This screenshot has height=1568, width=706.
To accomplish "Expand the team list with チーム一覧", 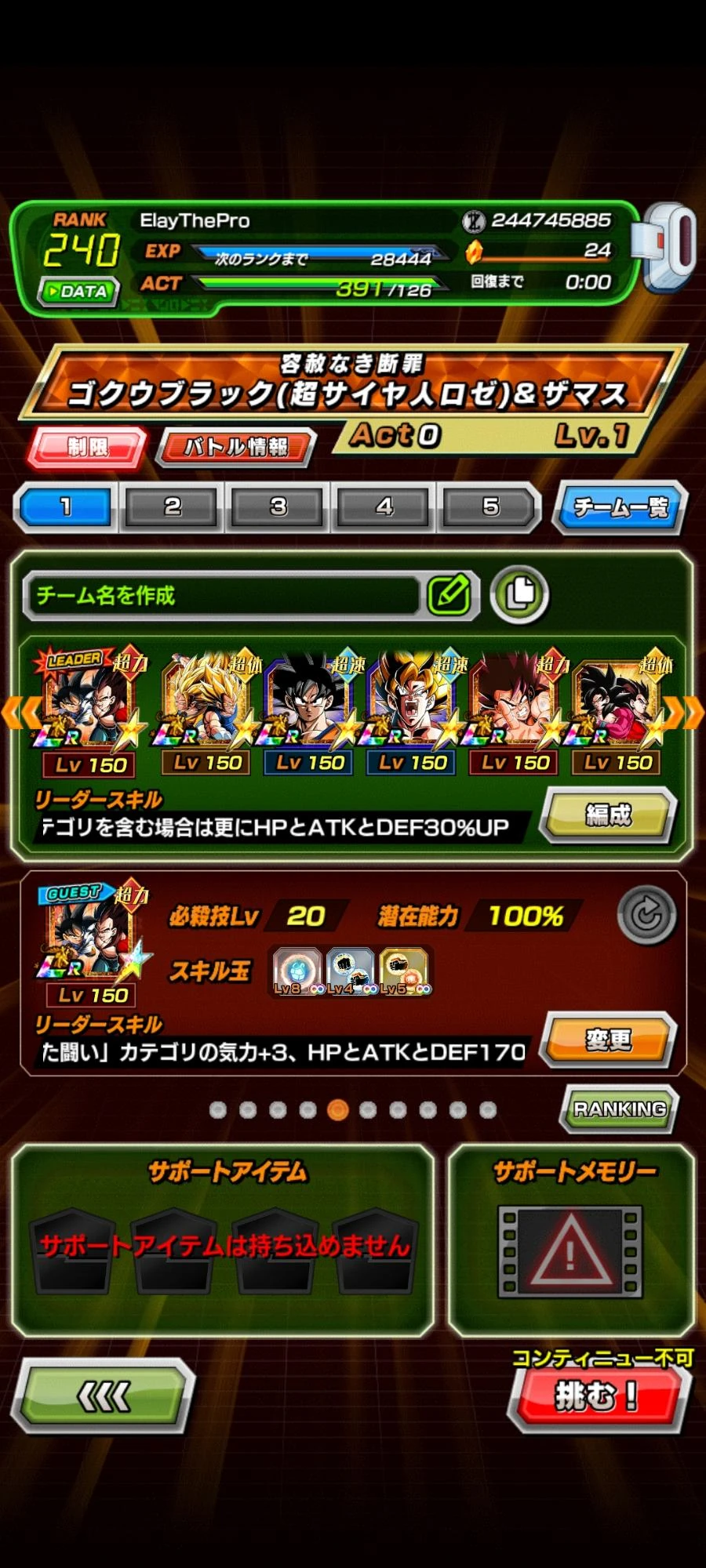I will [619, 508].
